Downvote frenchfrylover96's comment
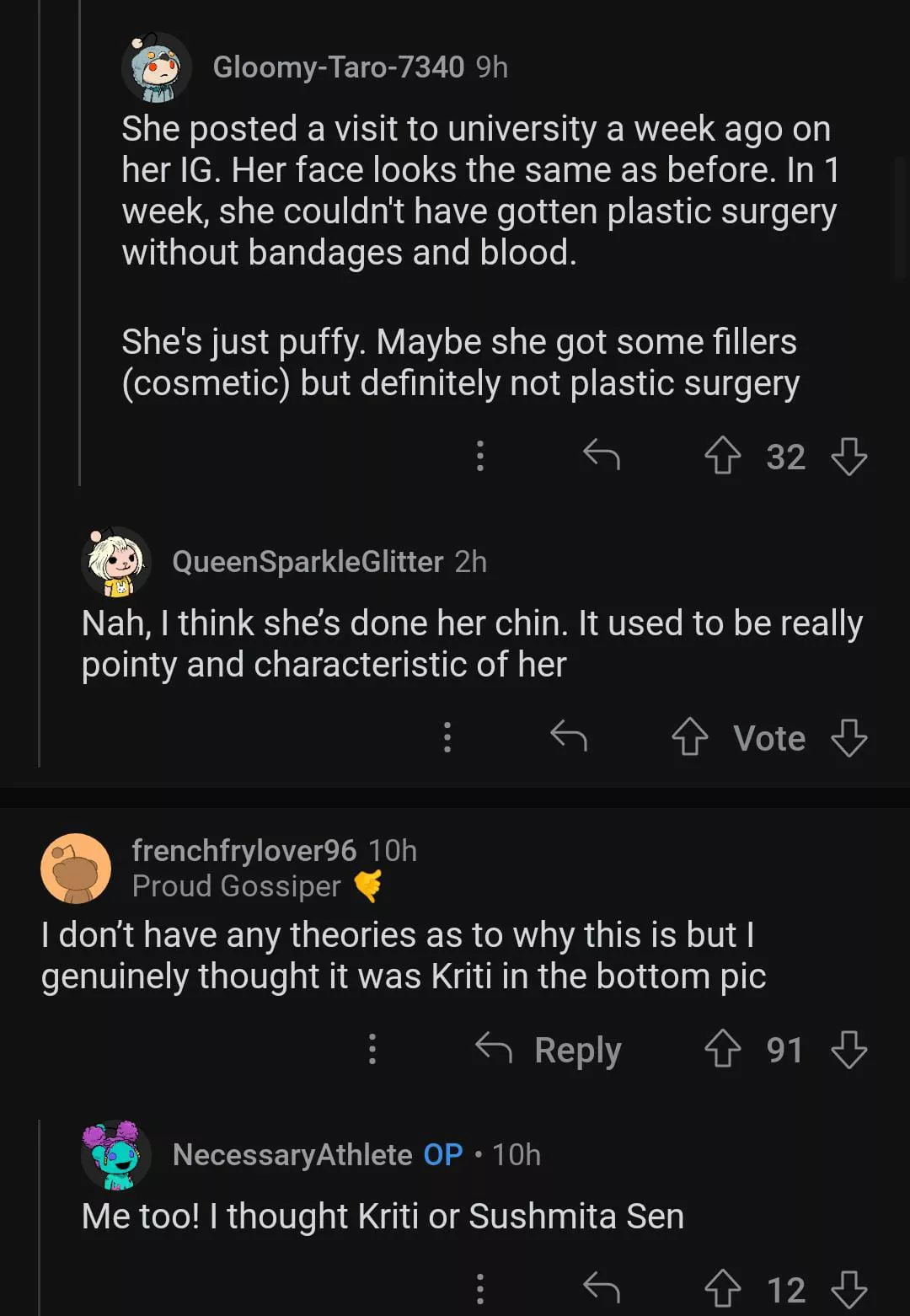Image resolution: width=910 pixels, height=1316 pixels. pyautogui.click(x=848, y=1050)
